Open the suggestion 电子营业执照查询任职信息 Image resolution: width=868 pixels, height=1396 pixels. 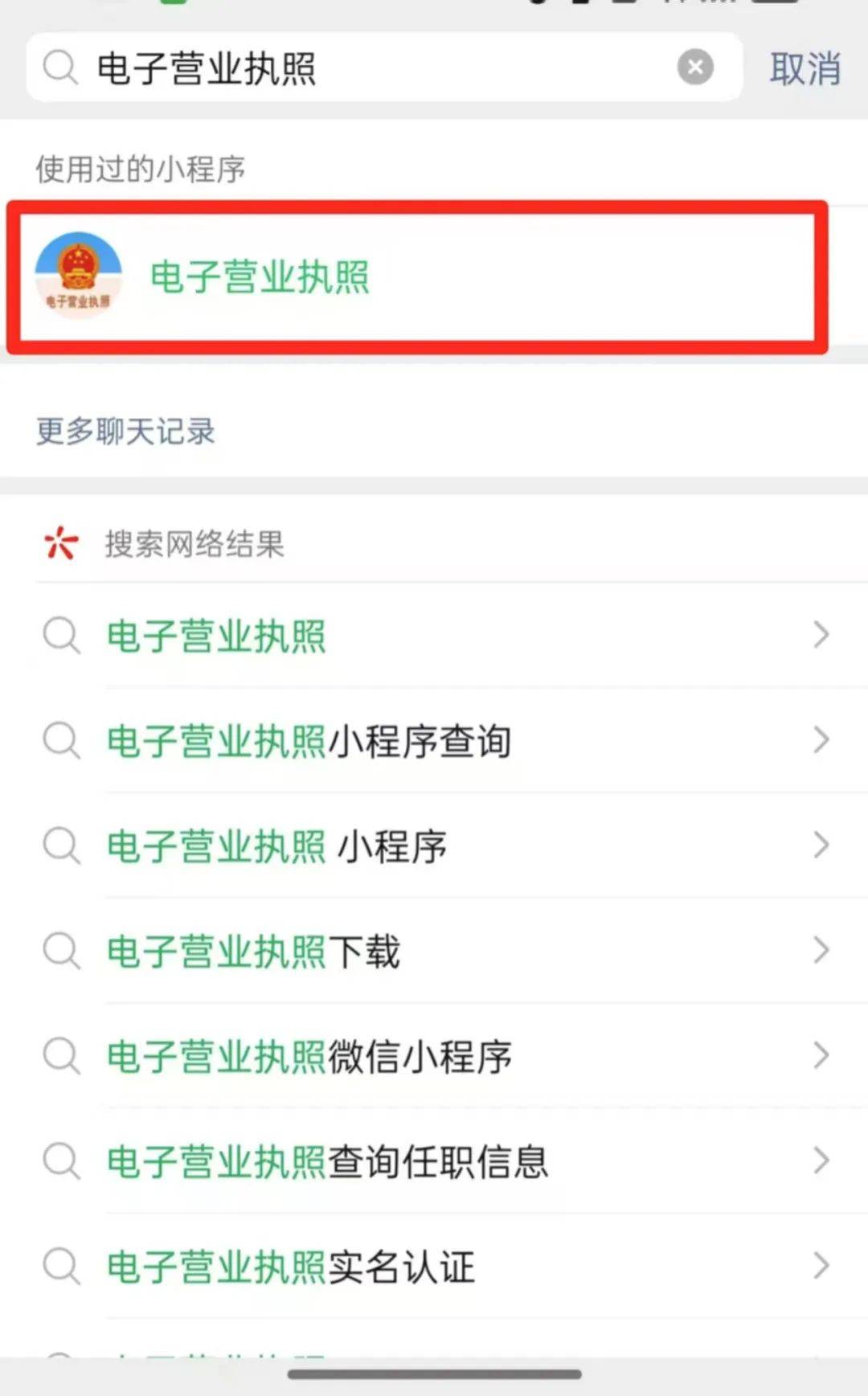(x=434, y=1161)
